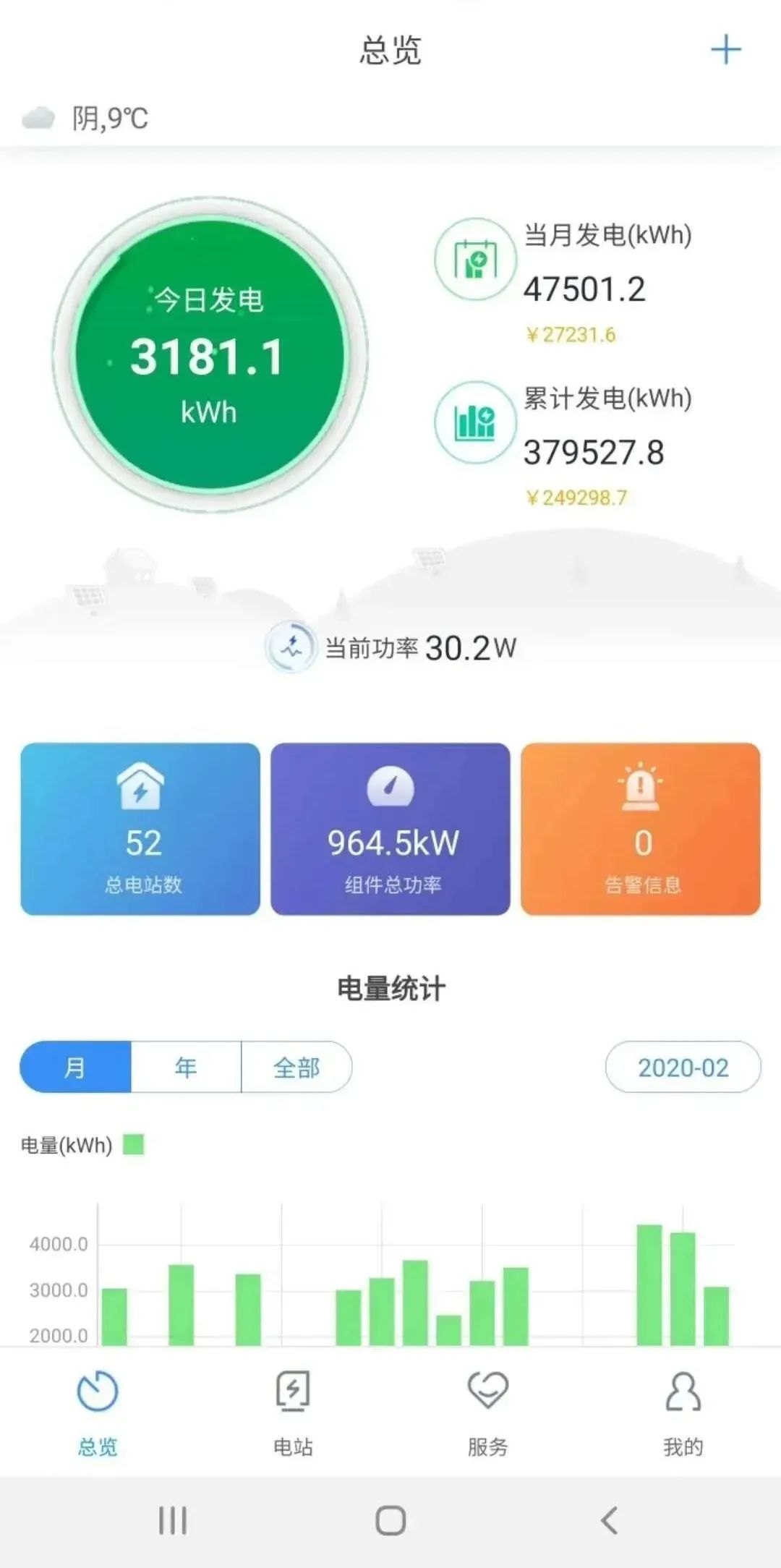The image size is (781, 1568).
Task: Switch to 年 yearly statistics view
Action: point(186,1067)
